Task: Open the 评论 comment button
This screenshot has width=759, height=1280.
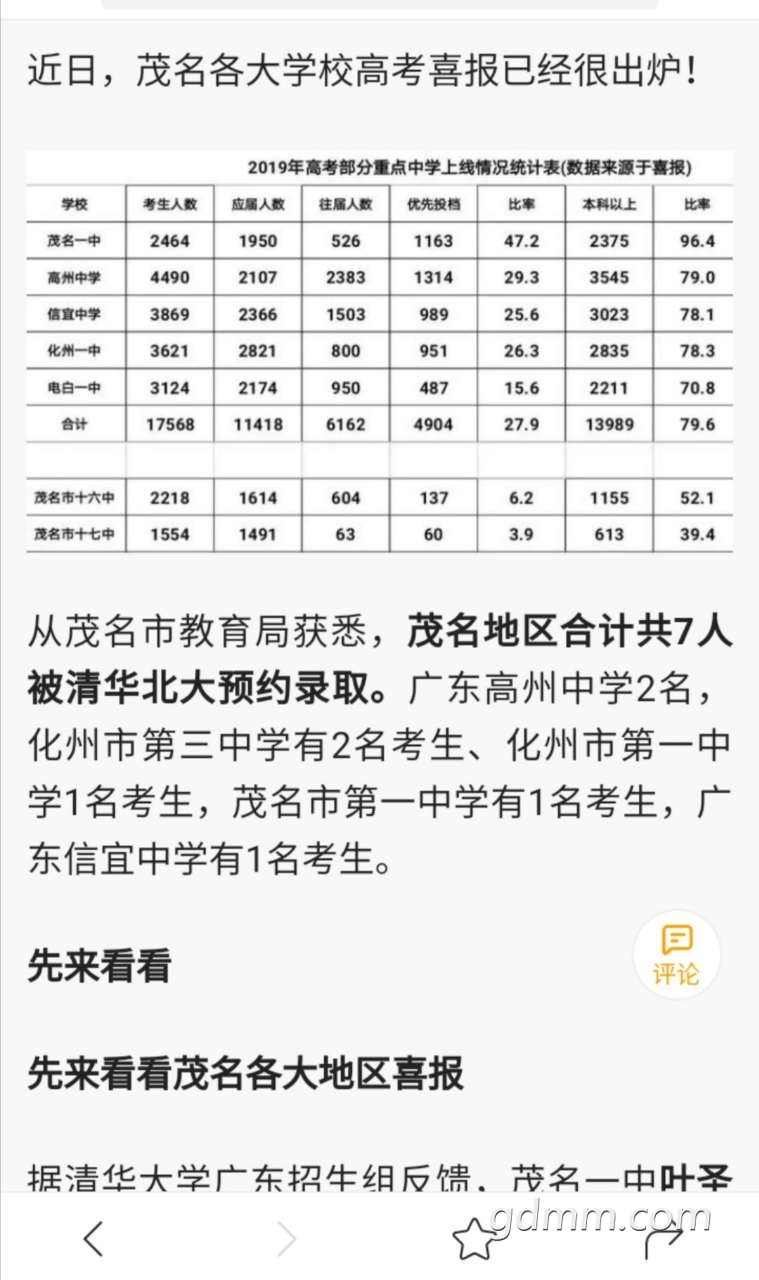Action: [677, 954]
